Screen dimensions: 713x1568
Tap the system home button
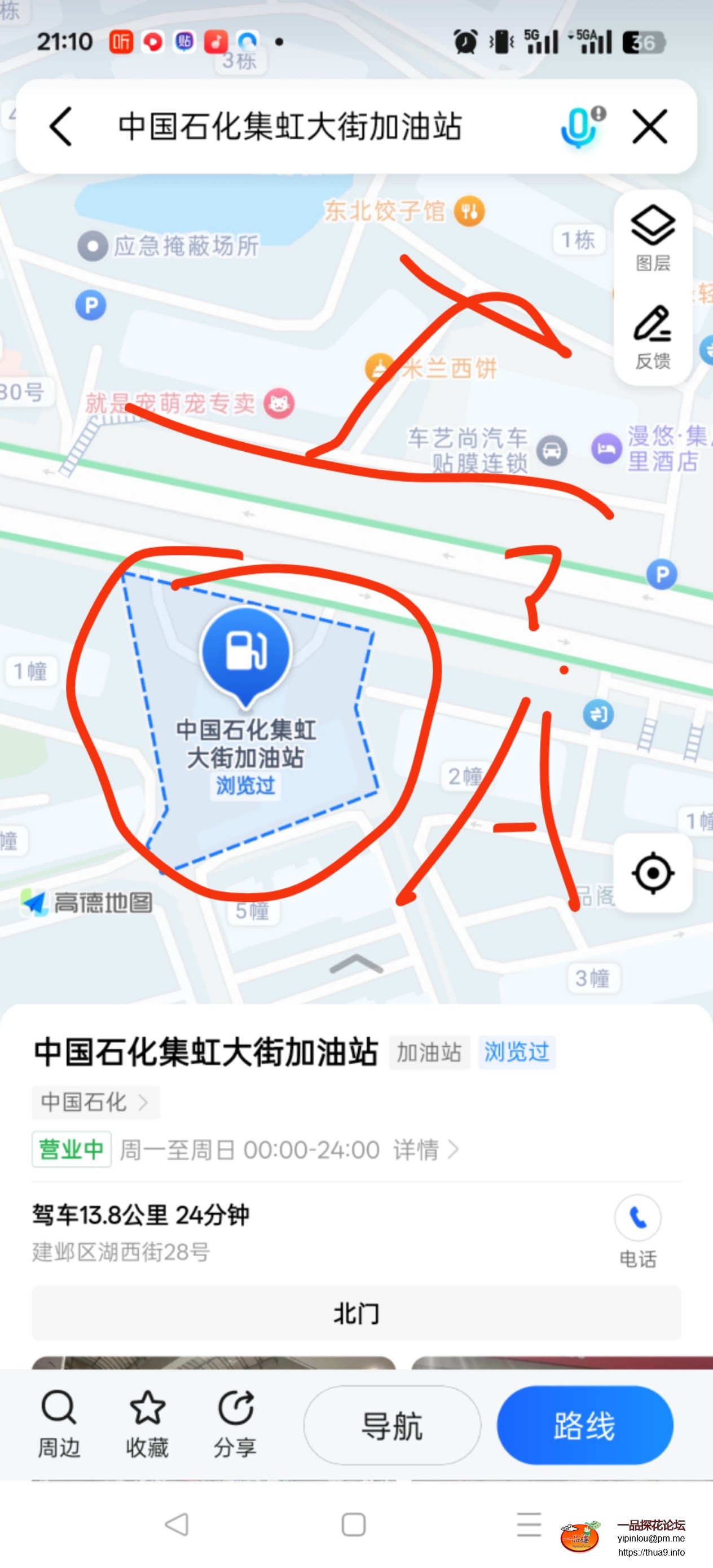tap(354, 1525)
